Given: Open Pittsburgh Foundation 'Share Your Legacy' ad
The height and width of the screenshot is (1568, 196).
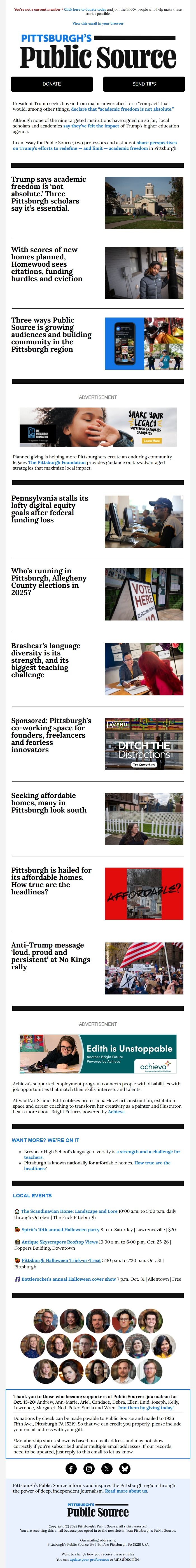Looking at the screenshot, I should tap(98, 427).
